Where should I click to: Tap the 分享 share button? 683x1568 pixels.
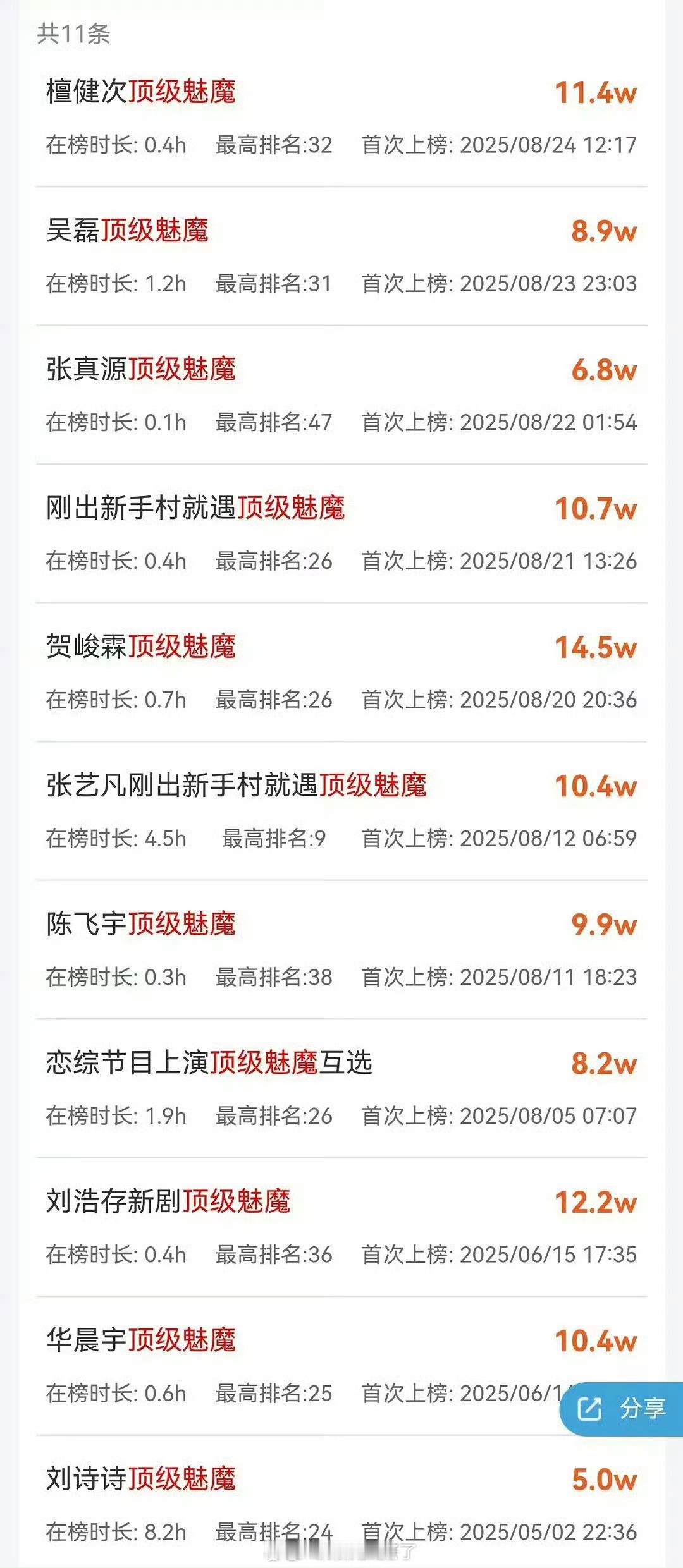(x=622, y=1409)
